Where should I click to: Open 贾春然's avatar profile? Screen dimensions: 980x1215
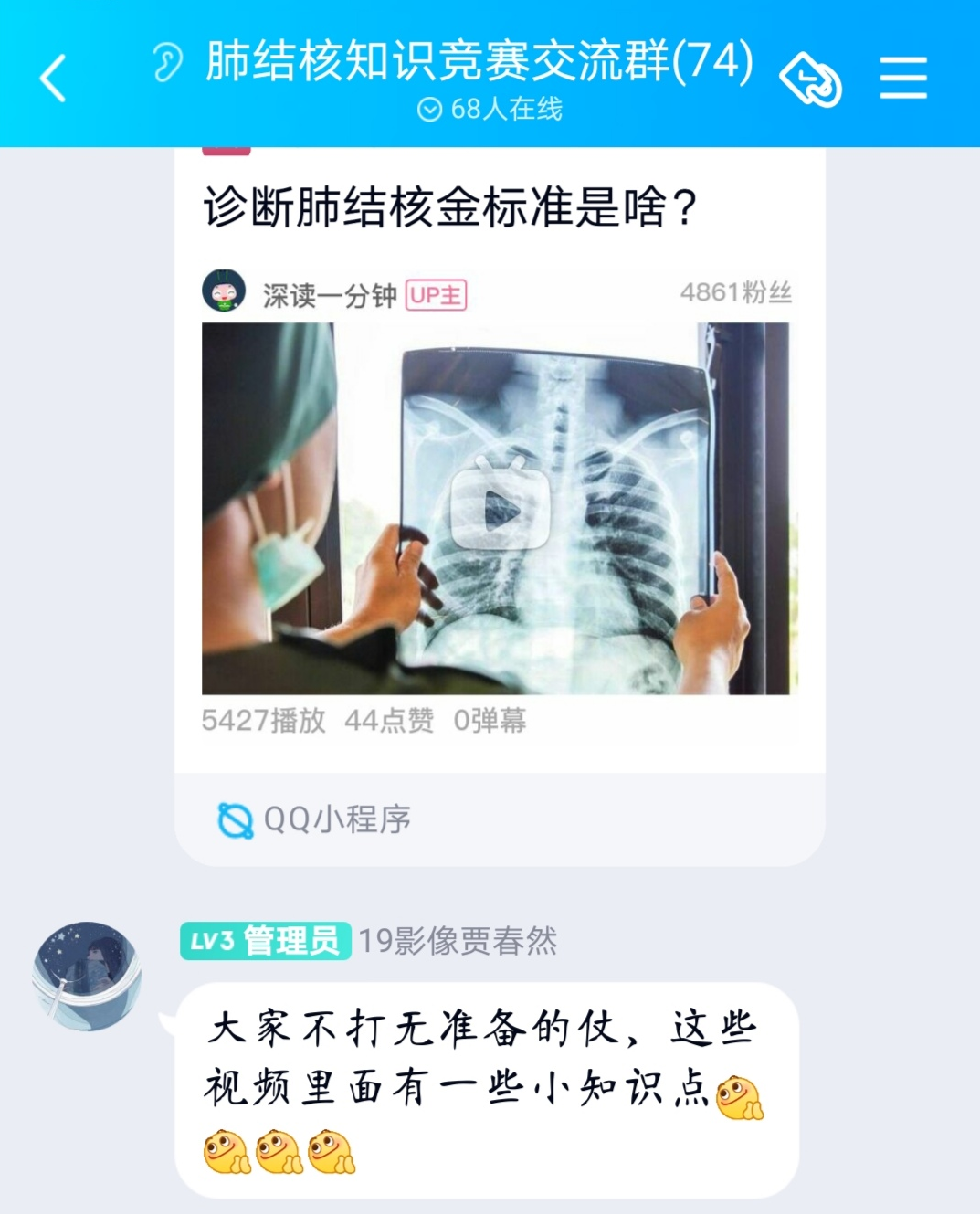(x=87, y=976)
